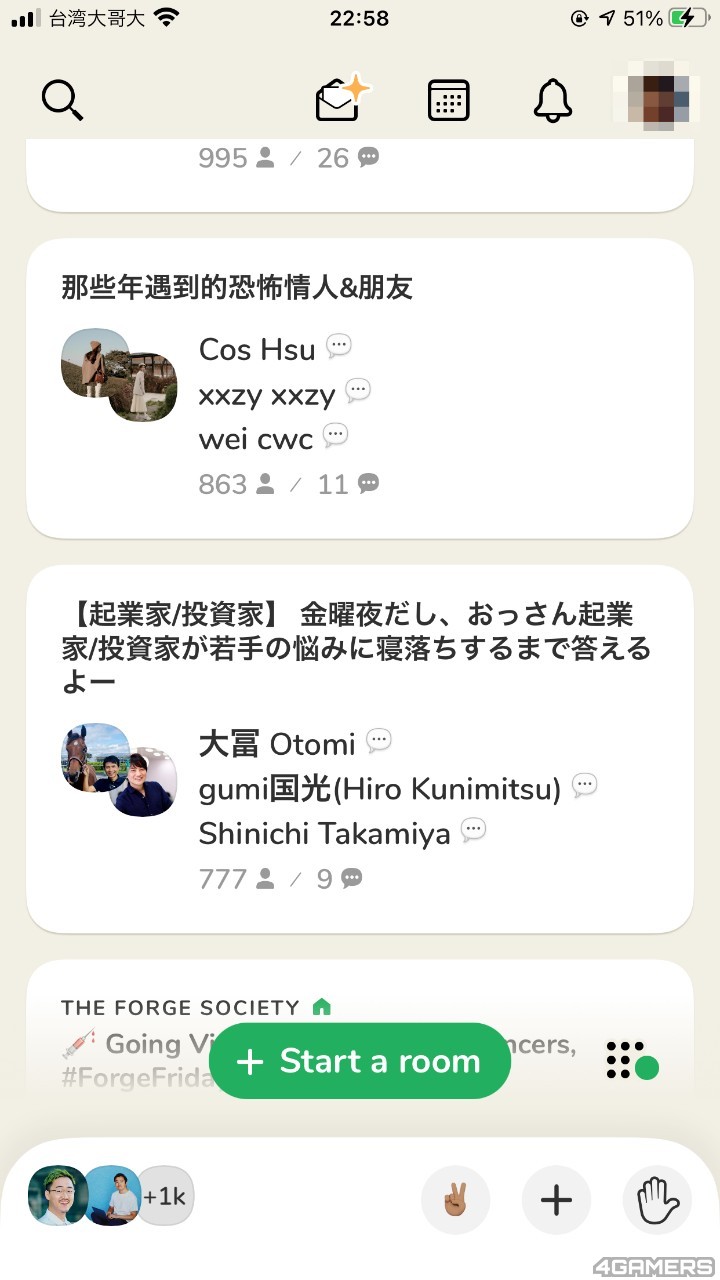Tap the plus button to invite people
Viewport: 720px width, 1280px height.
click(x=556, y=1199)
